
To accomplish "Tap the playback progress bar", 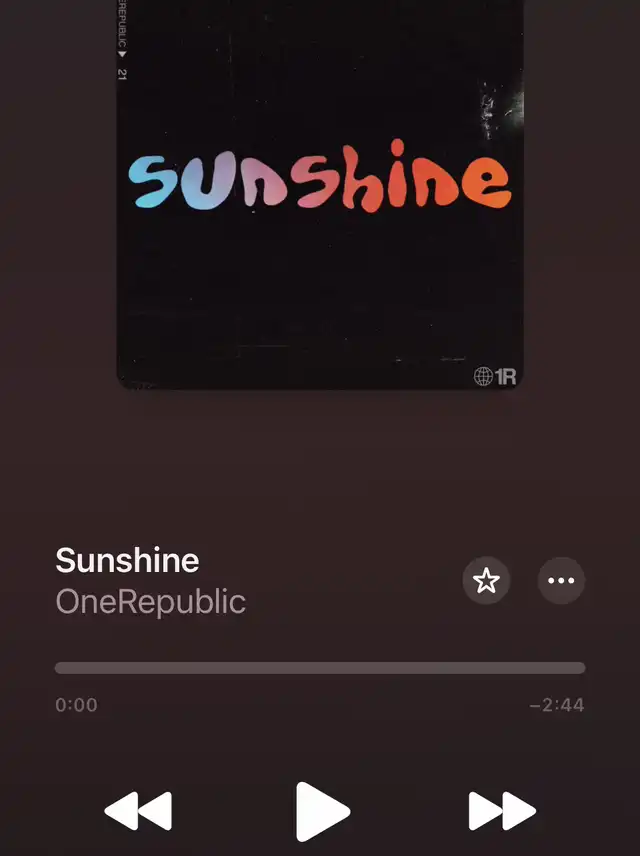I will (x=320, y=668).
